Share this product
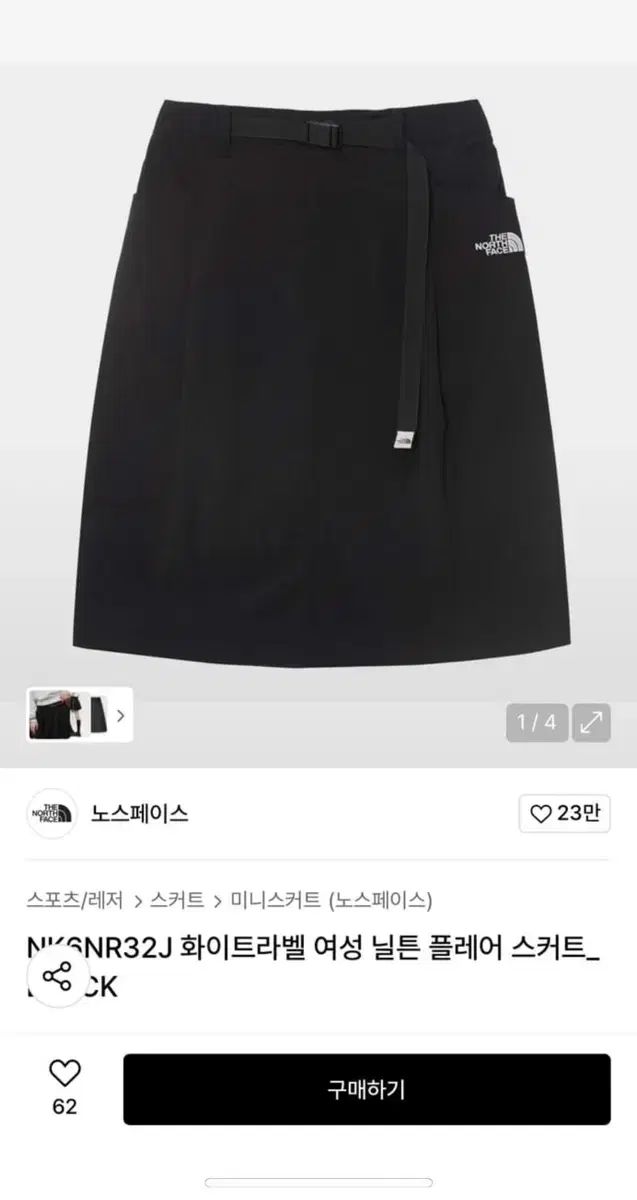The image size is (637, 1200). tap(60, 976)
